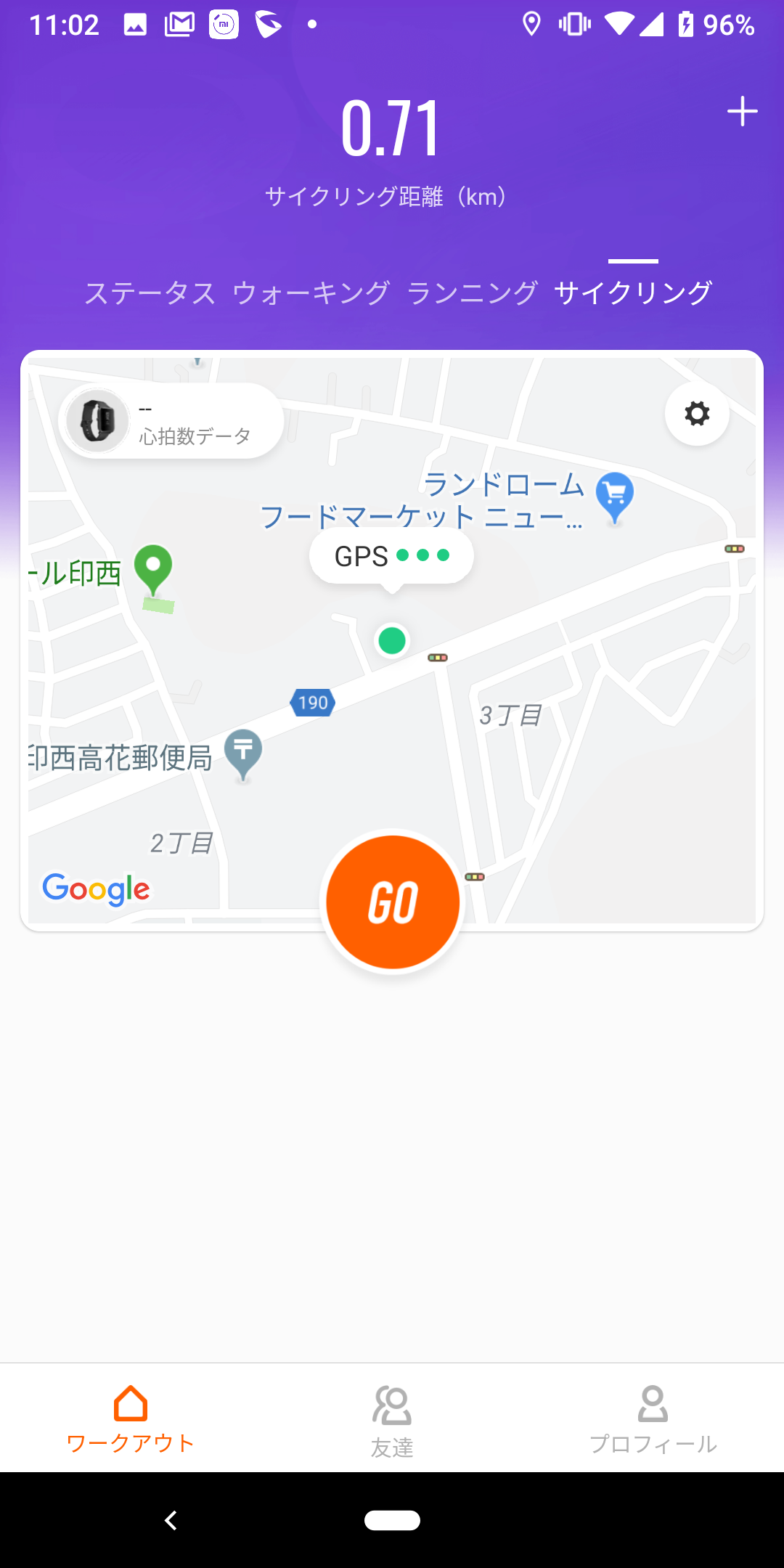Switch to the ステータス tab

150,293
